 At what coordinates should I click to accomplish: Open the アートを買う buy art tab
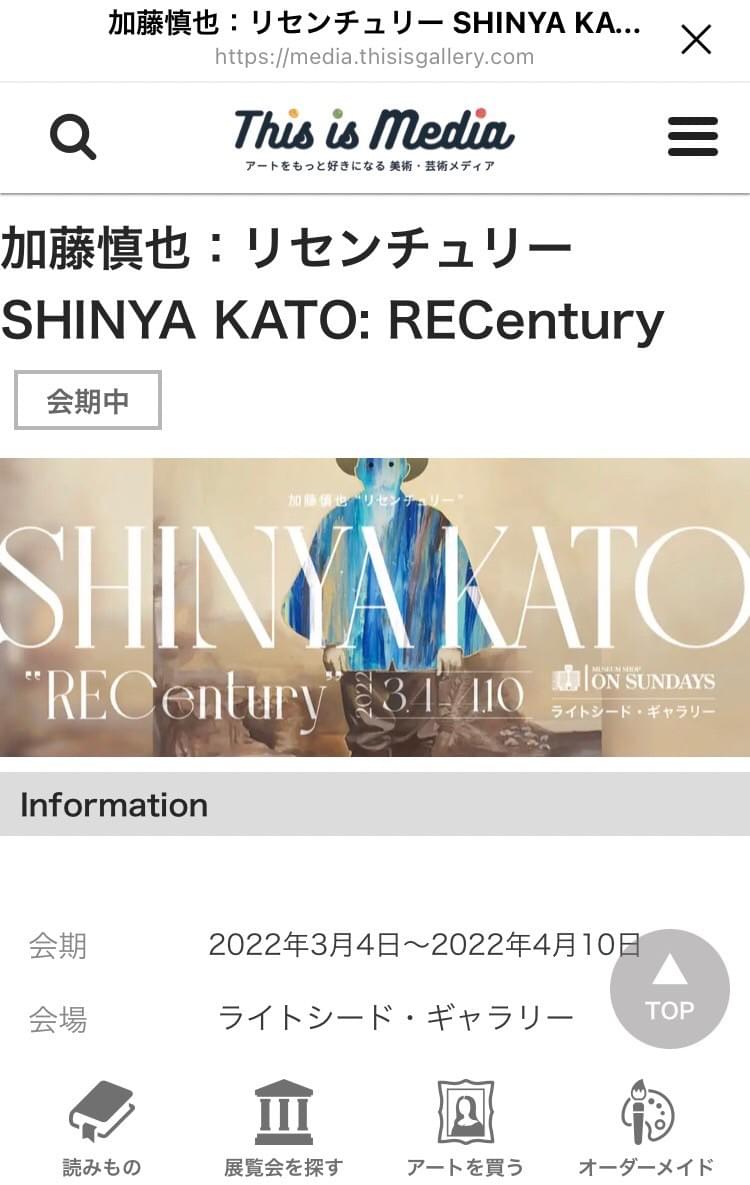[465, 1128]
